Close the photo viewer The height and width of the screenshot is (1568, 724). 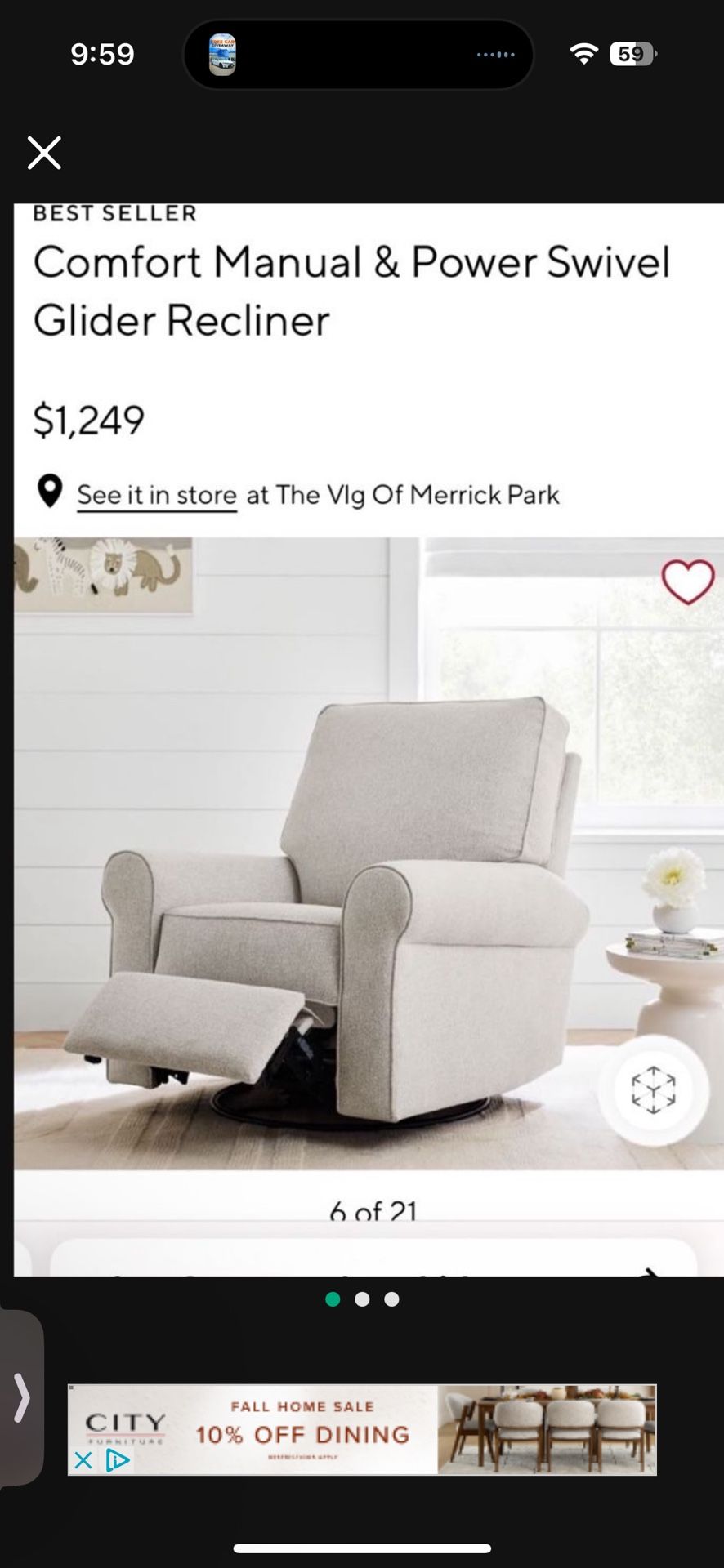click(44, 153)
